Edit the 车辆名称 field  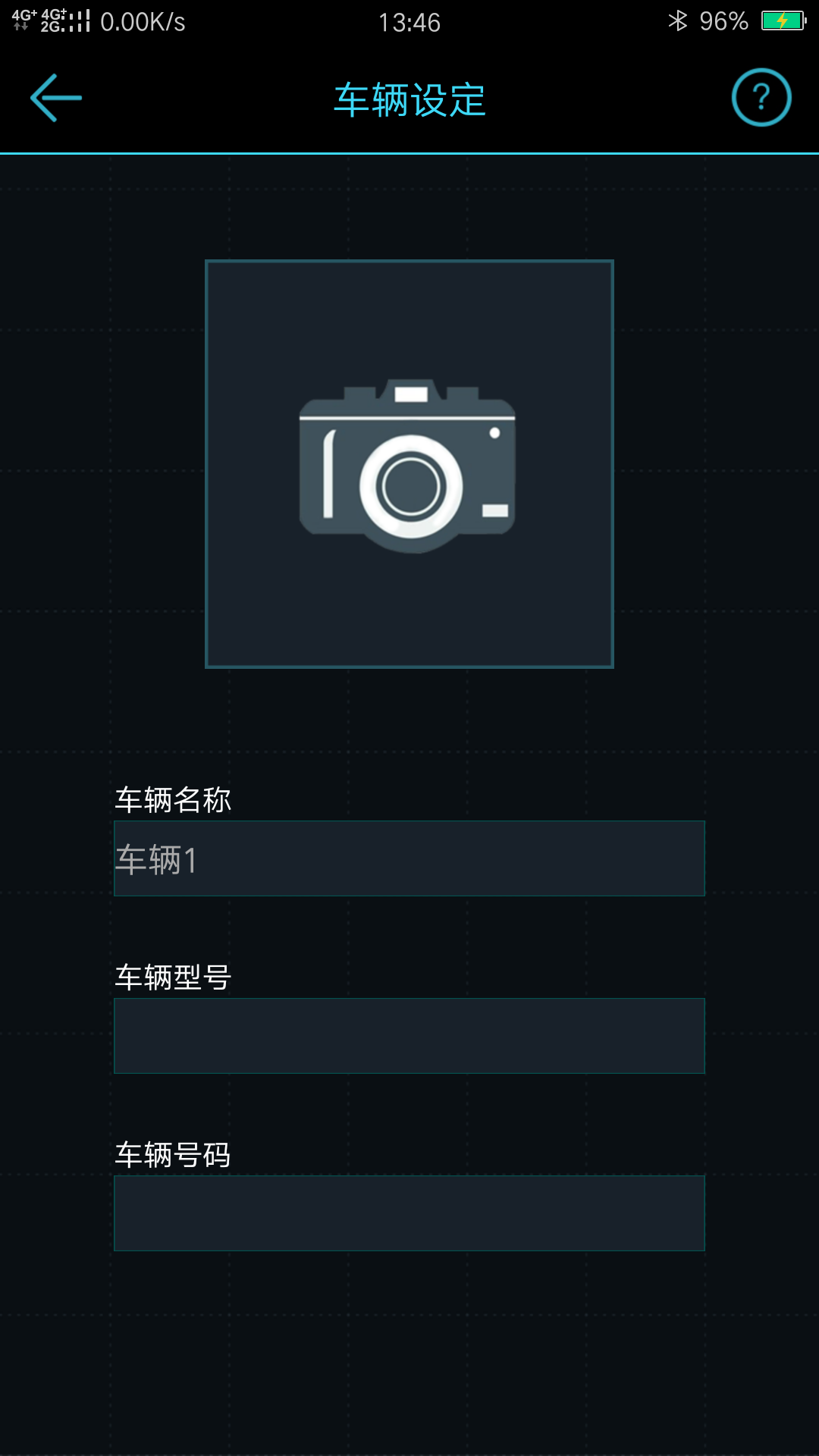click(x=409, y=858)
